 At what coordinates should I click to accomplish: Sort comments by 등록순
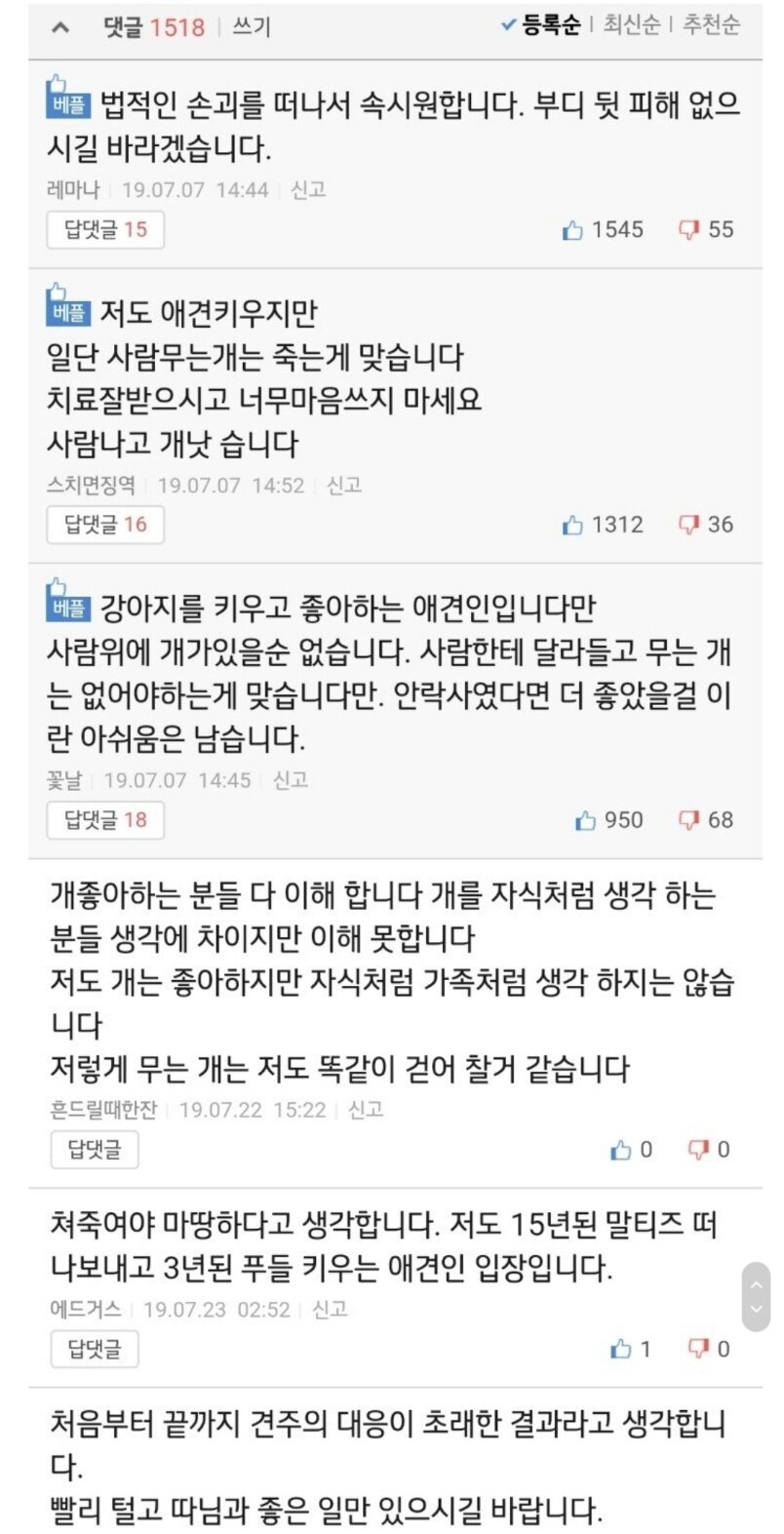click(542, 25)
